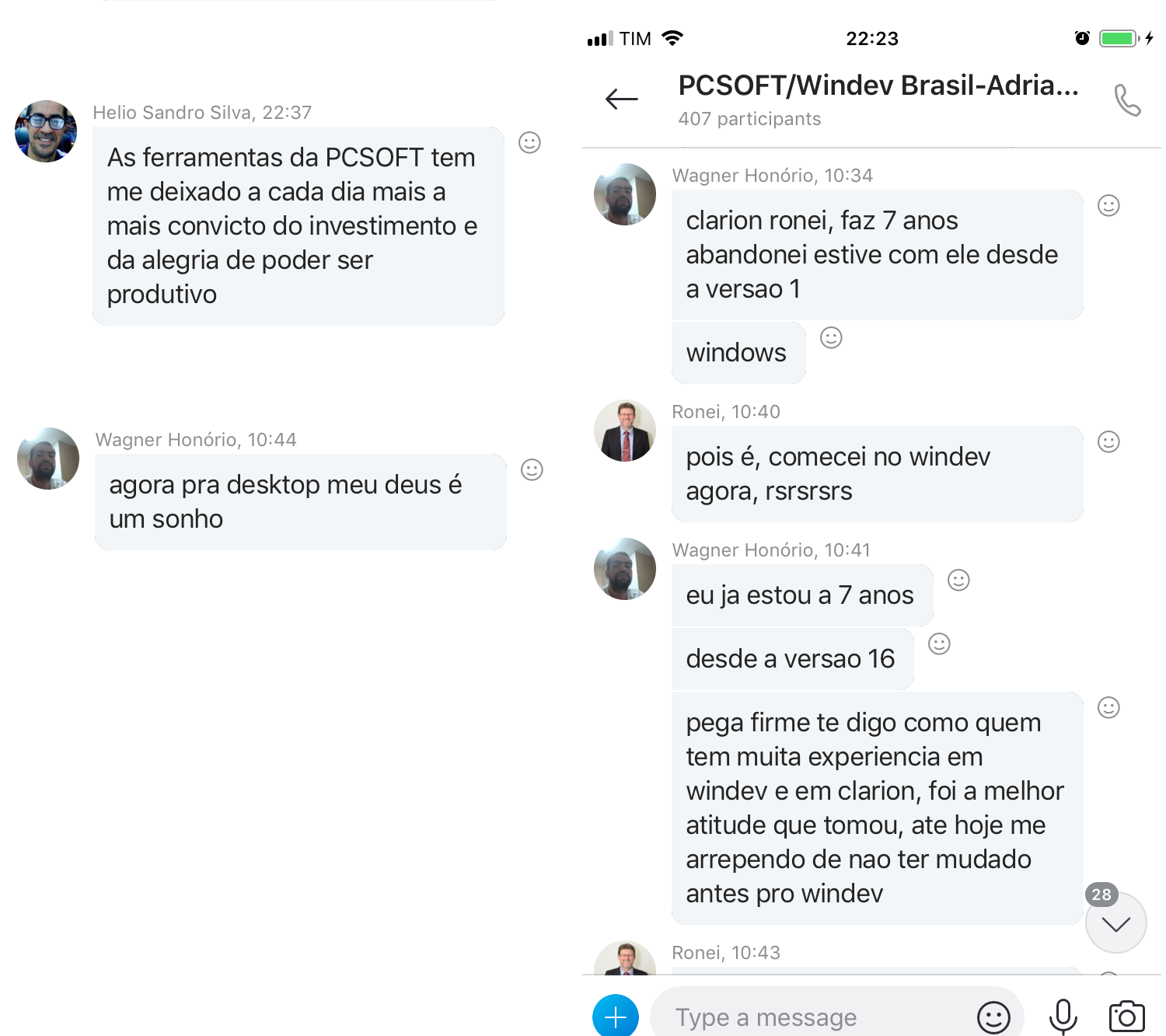The height and width of the screenshot is (1036, 1166).
Task: Focus the 'Type a message' field
Action: point(808,1017)
